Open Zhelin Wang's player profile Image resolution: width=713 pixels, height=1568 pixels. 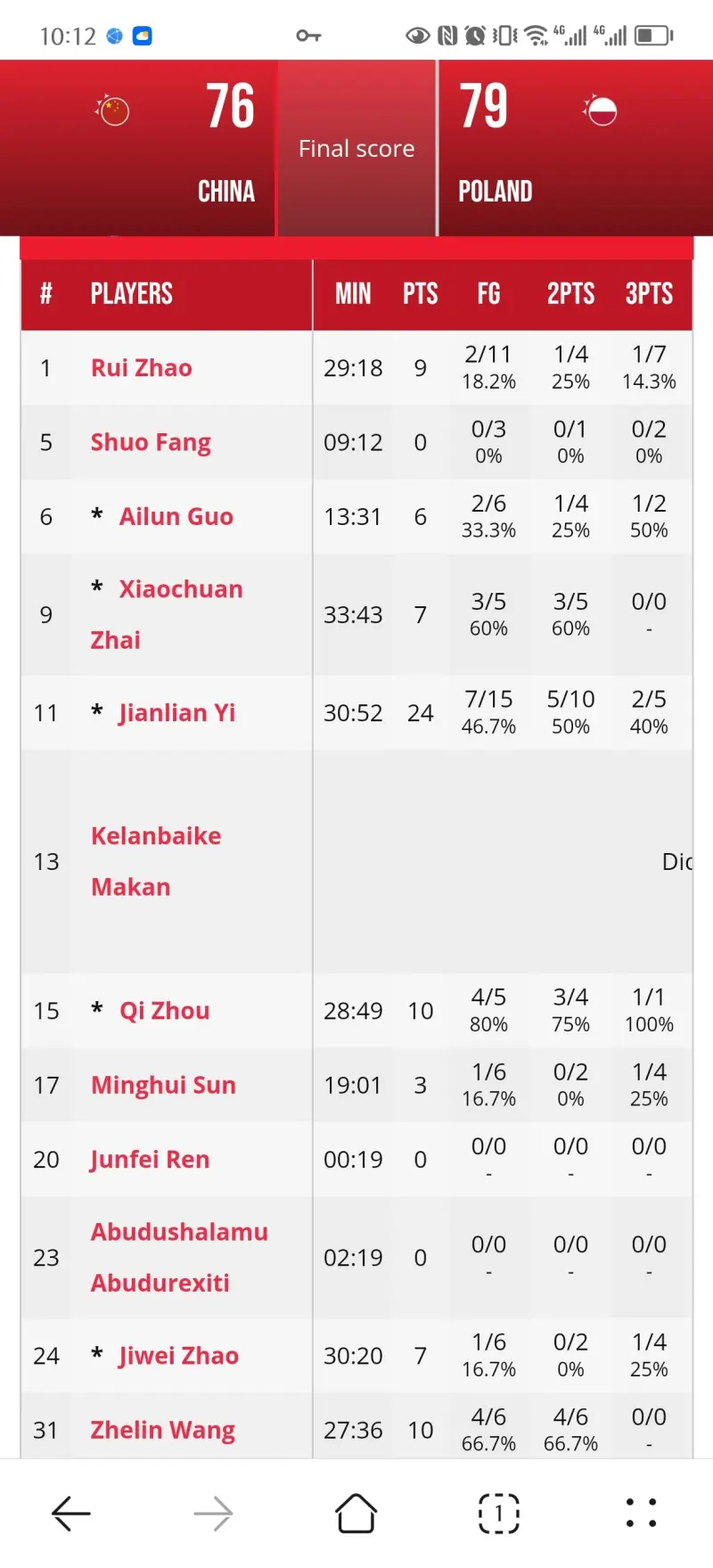coord(162,1431)
